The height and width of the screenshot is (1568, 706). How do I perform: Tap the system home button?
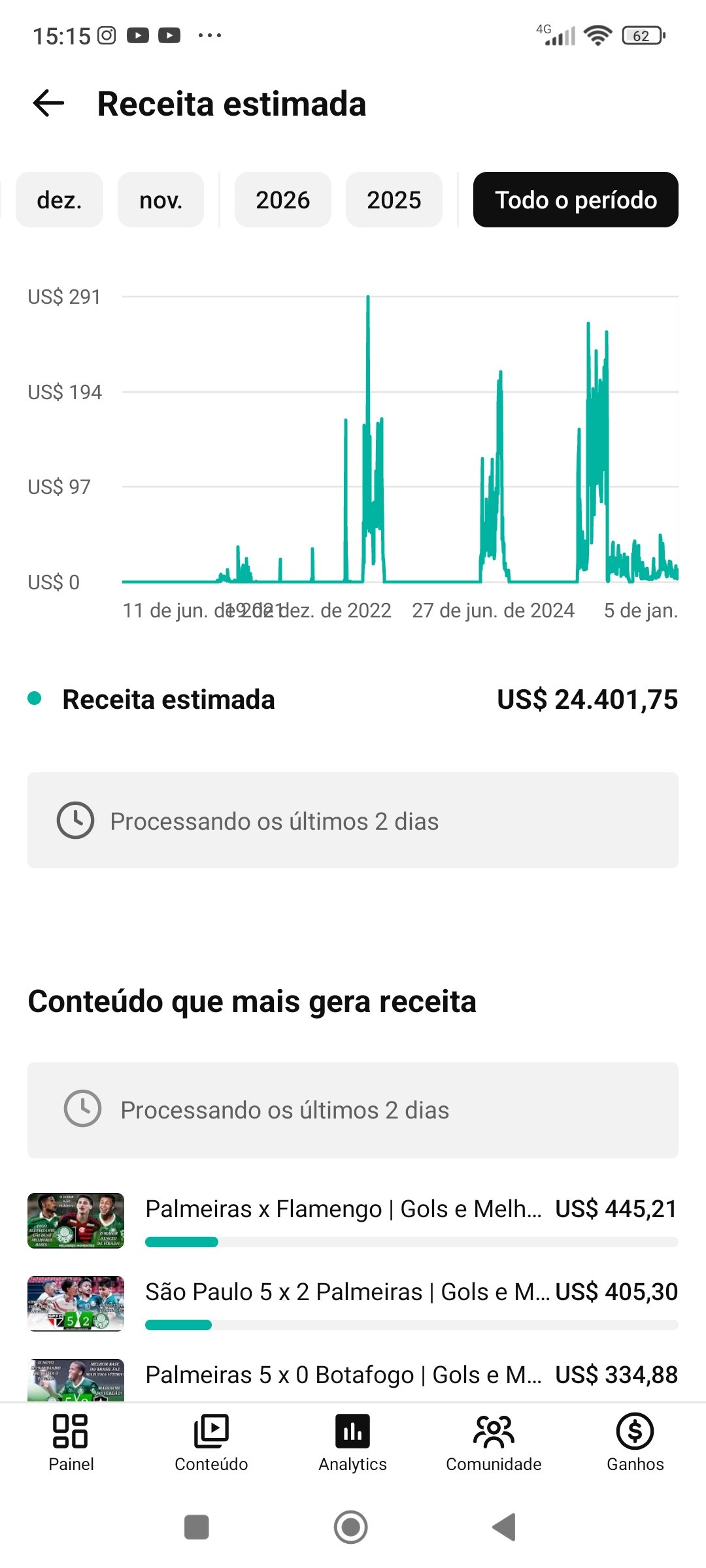pyautogui.click(x=351, y=1527)
